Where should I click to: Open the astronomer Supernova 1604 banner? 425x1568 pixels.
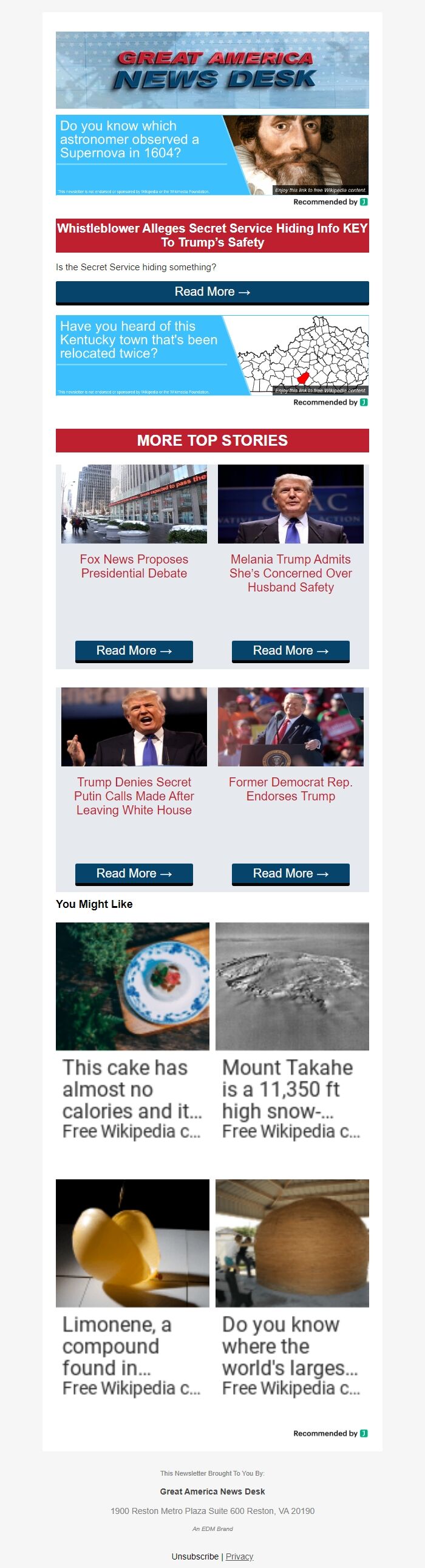[x=212, y=155]
